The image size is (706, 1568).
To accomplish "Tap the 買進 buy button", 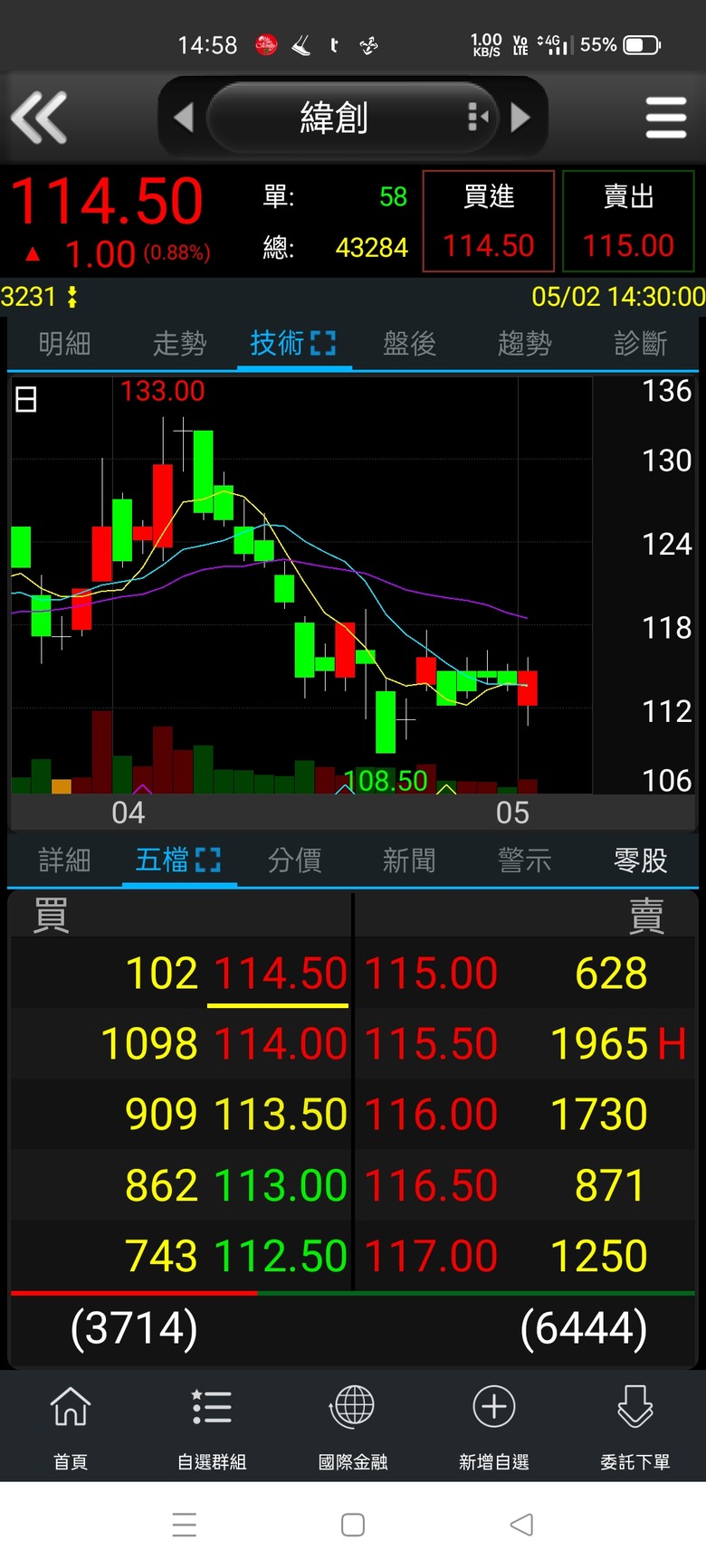I will click(489, 221).
